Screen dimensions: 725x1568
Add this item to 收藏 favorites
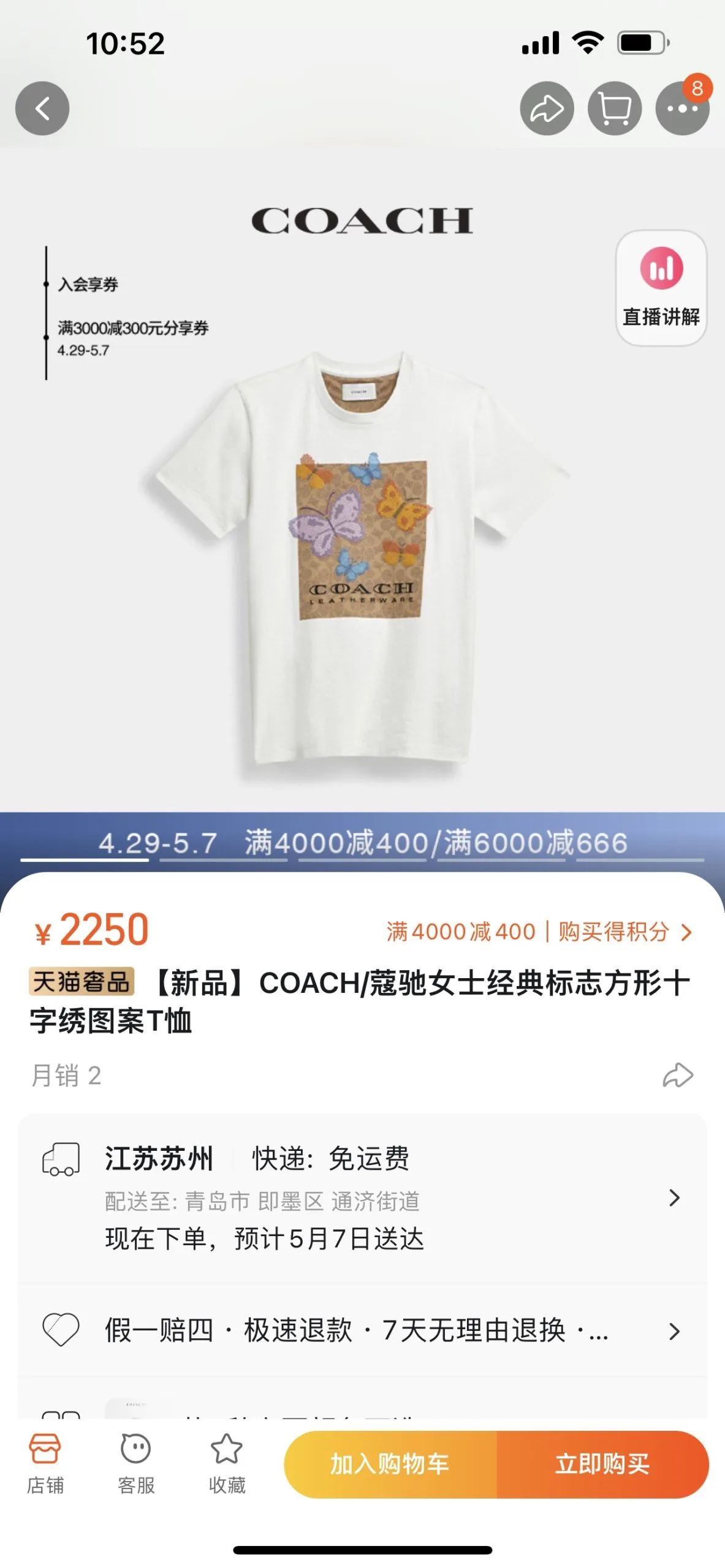(227, 1464)
